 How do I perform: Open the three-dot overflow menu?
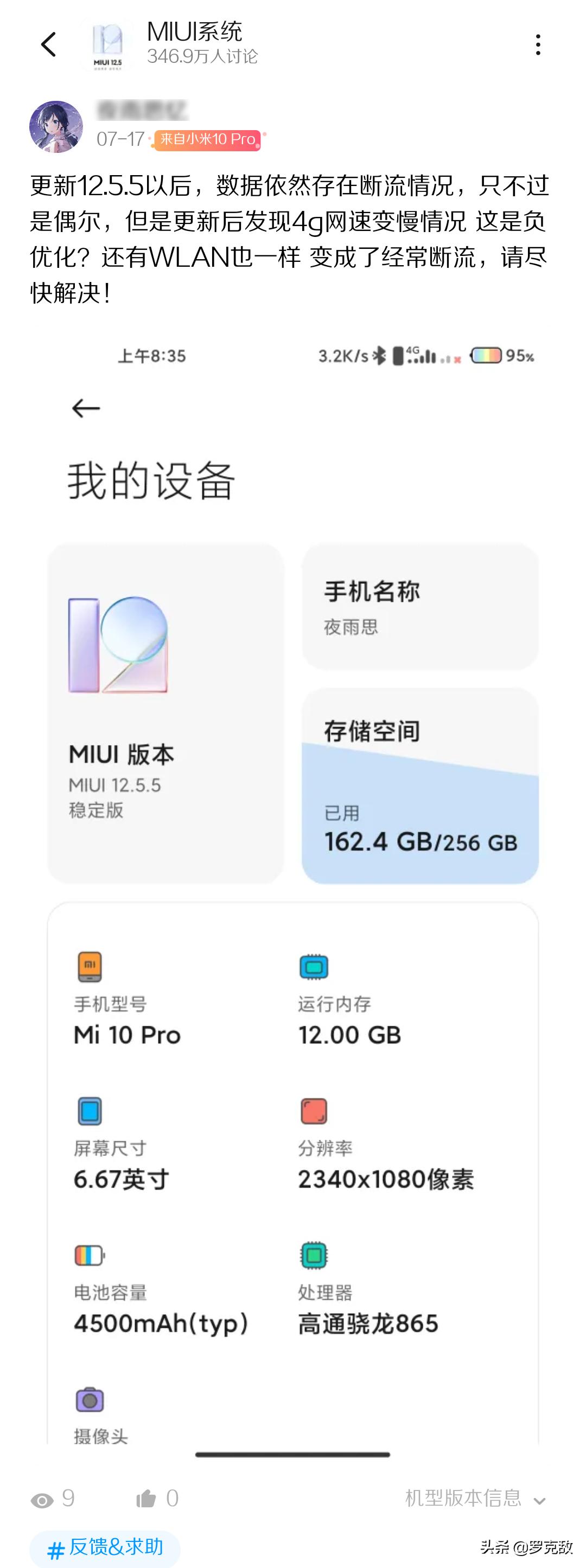538,46
